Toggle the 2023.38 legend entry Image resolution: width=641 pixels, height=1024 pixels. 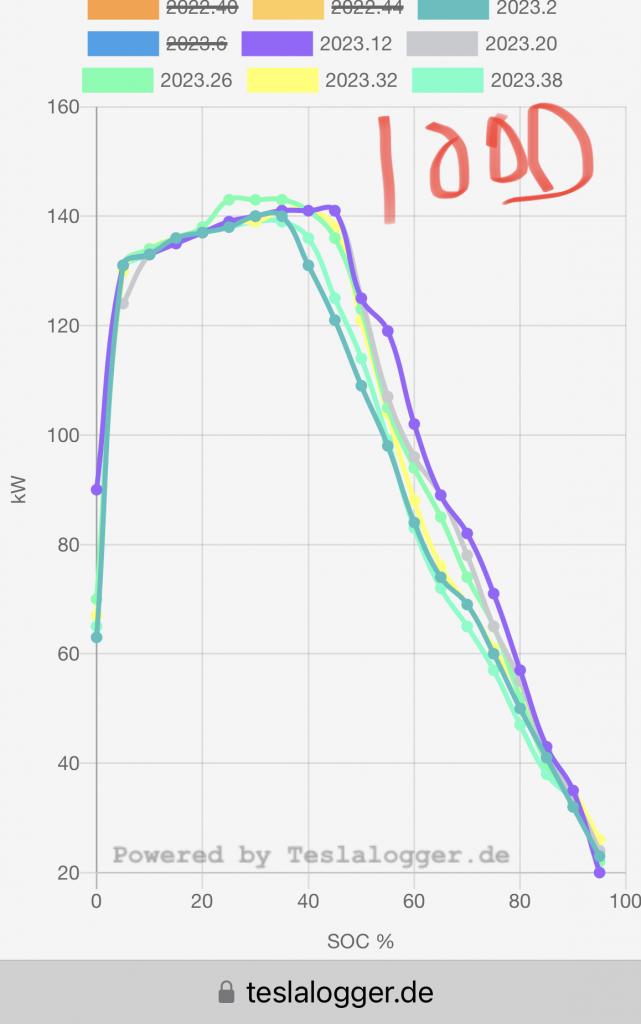(487, 80)
